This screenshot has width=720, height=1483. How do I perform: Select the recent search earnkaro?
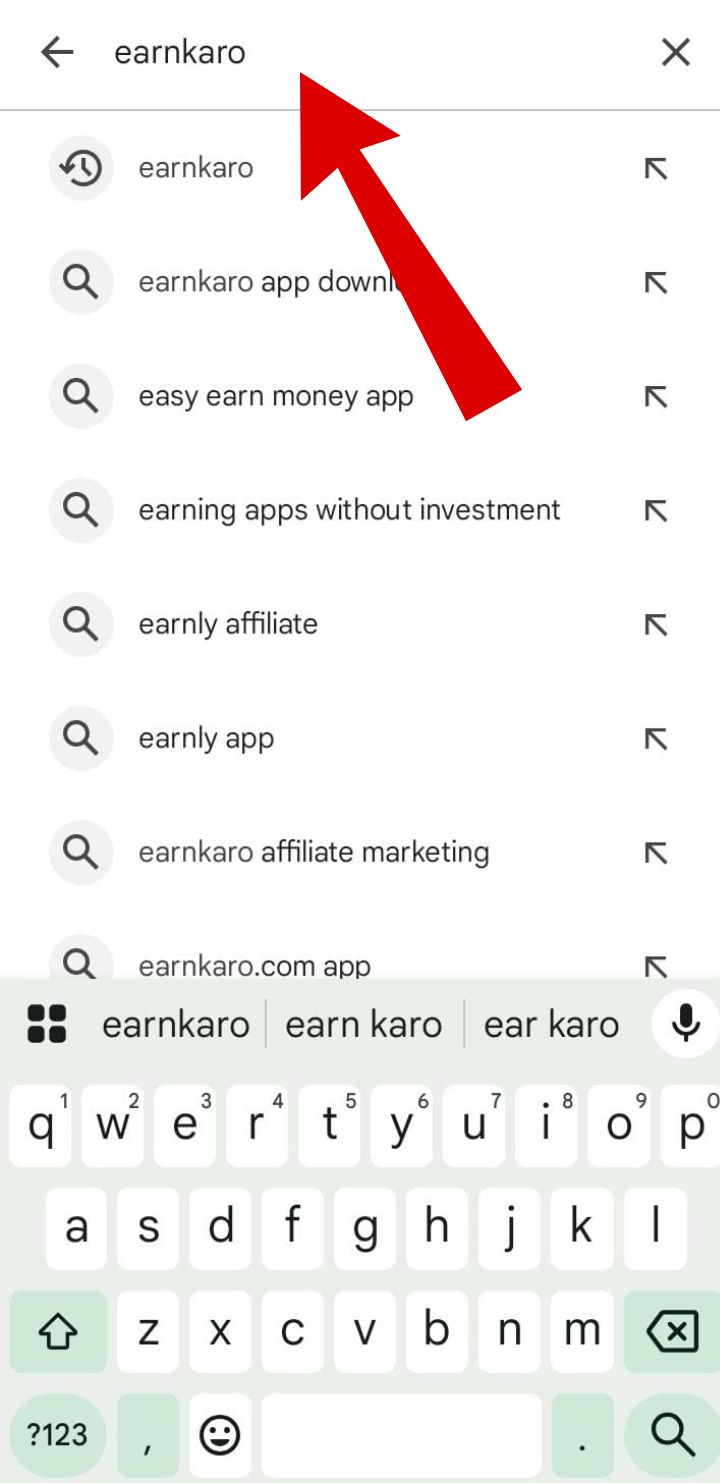click(196, 168)
